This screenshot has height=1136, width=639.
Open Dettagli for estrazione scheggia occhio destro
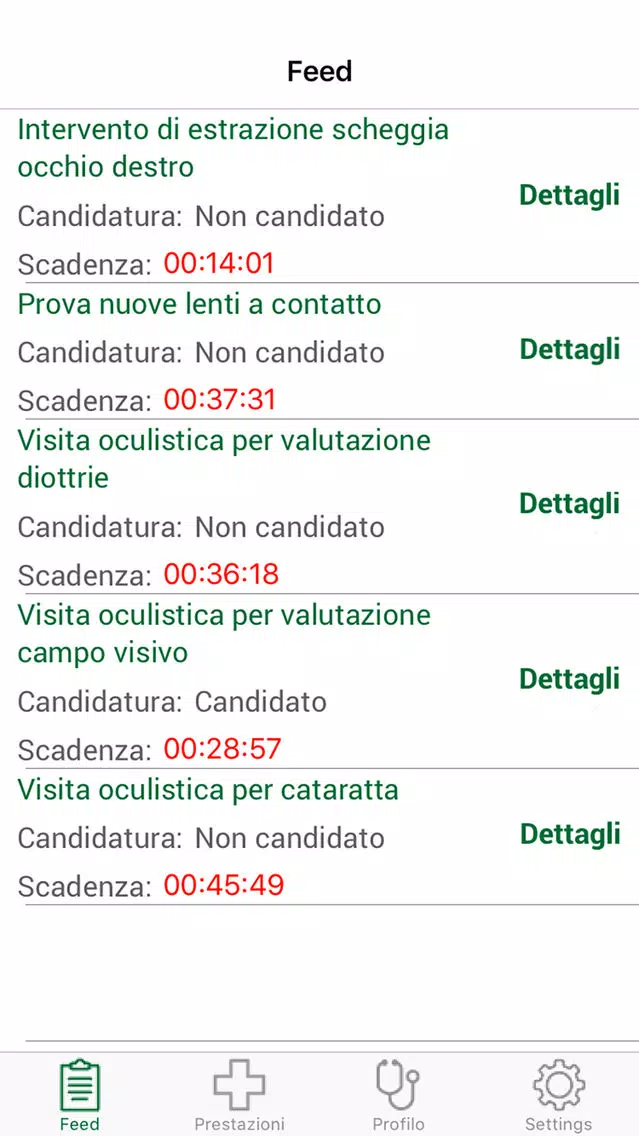point(569,196)
